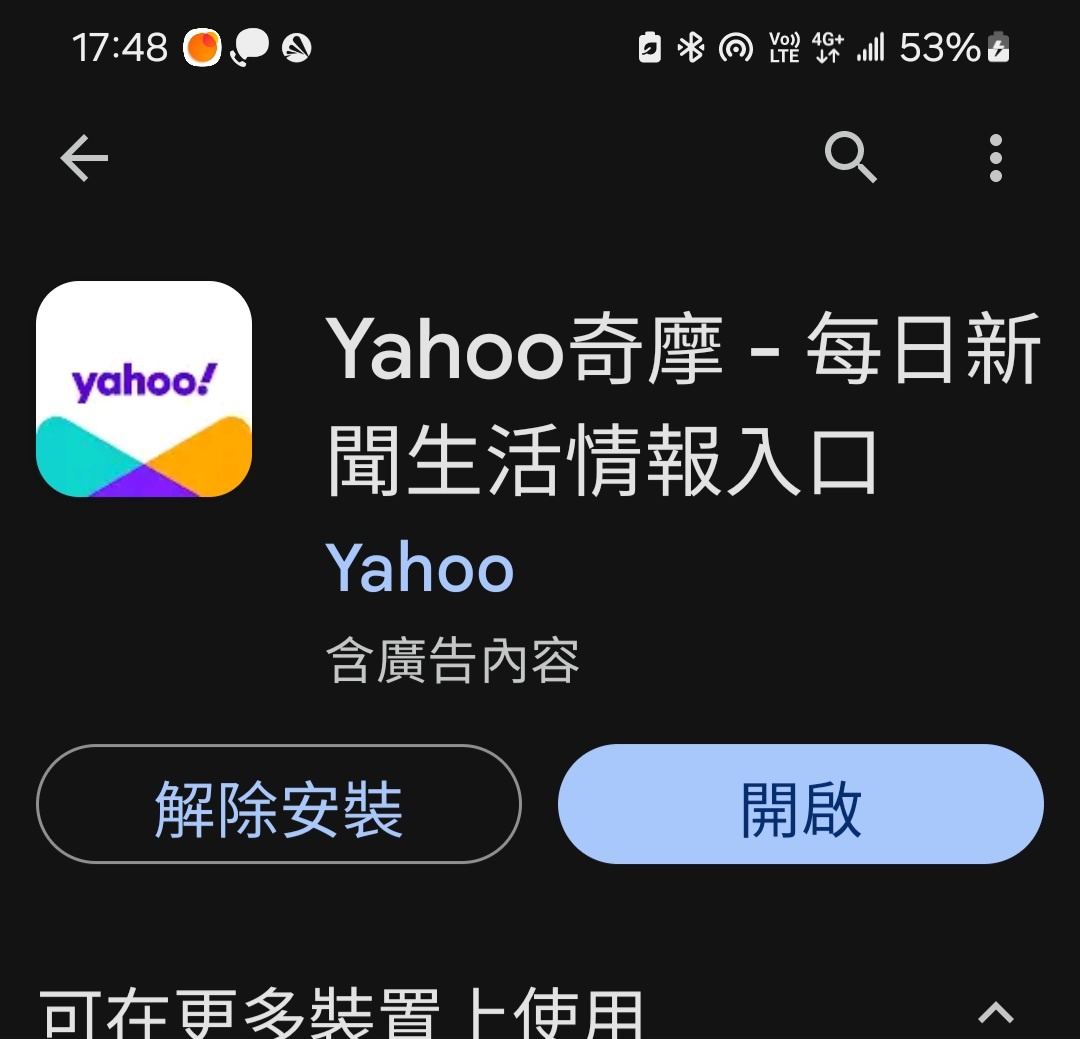1080x1039 pixels.
Task: Open the search magnifier icon
Action: tap(850, 158)
